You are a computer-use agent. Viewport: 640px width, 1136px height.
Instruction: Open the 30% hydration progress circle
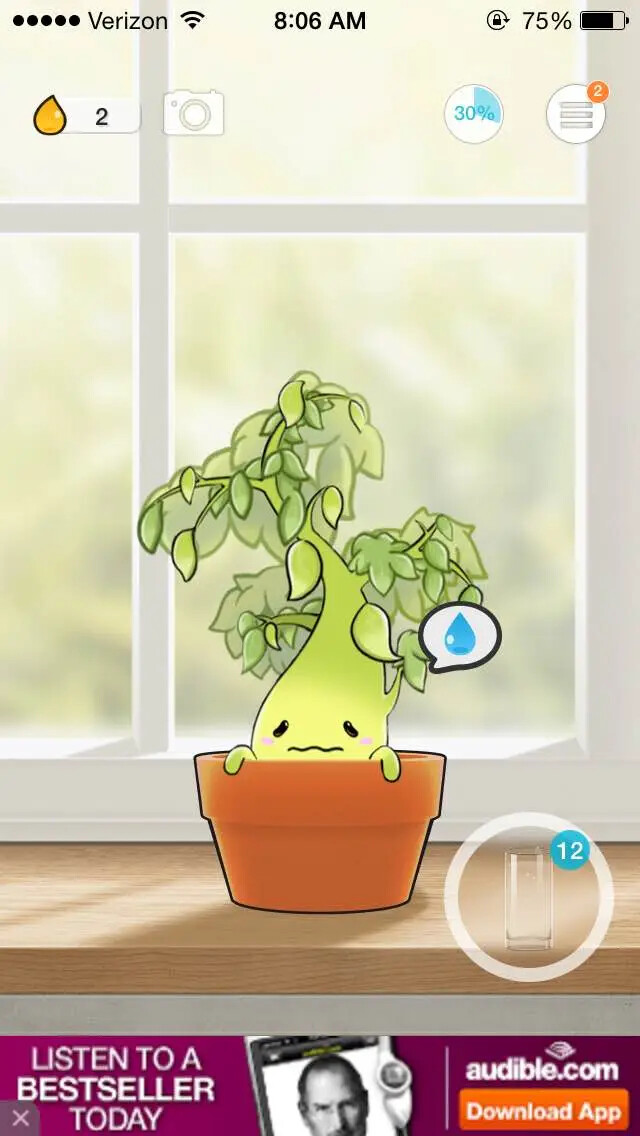473,114
